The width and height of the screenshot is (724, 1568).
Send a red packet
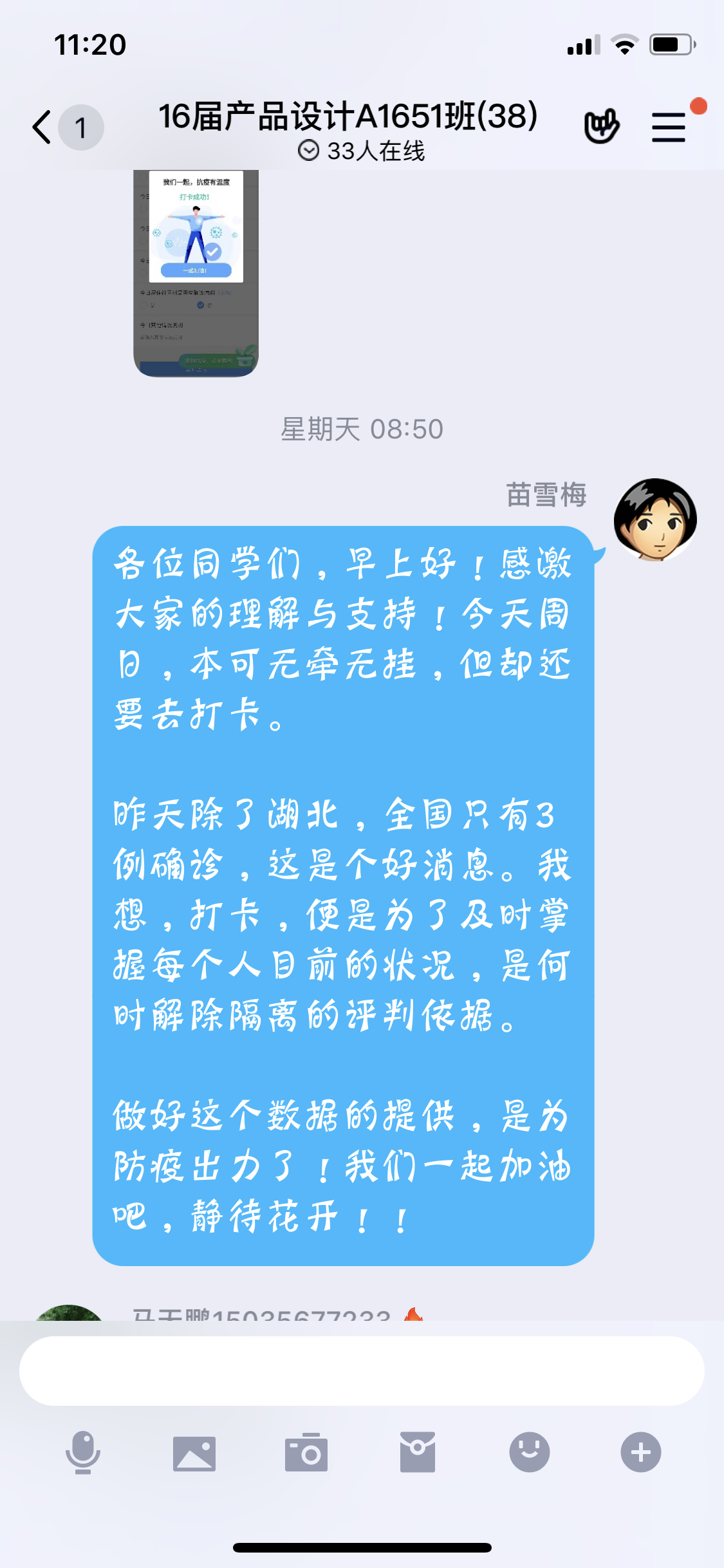click(418, 1453)
